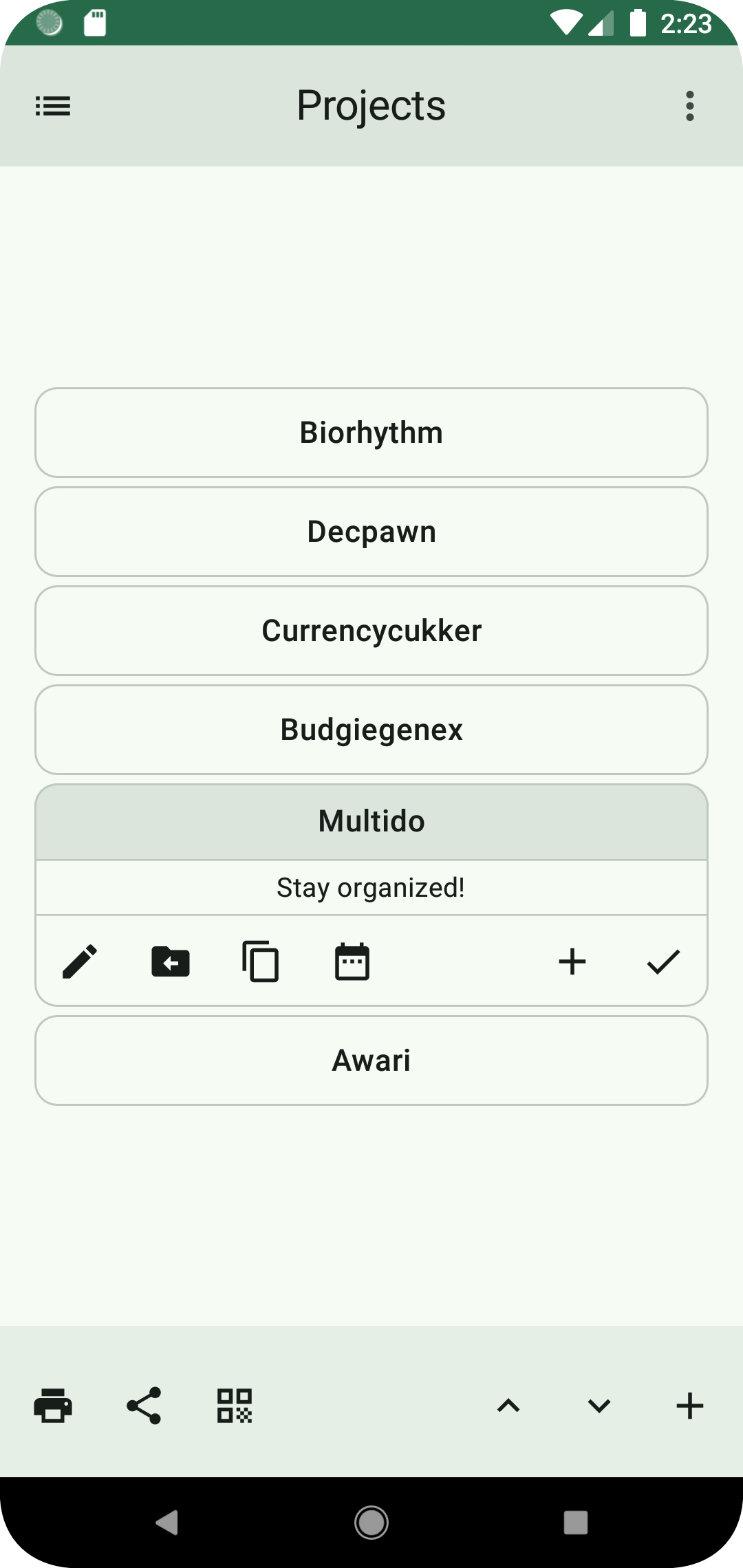Share the projects list
The width and height of the screenshot is (743, 1568).
(144, 1406)
